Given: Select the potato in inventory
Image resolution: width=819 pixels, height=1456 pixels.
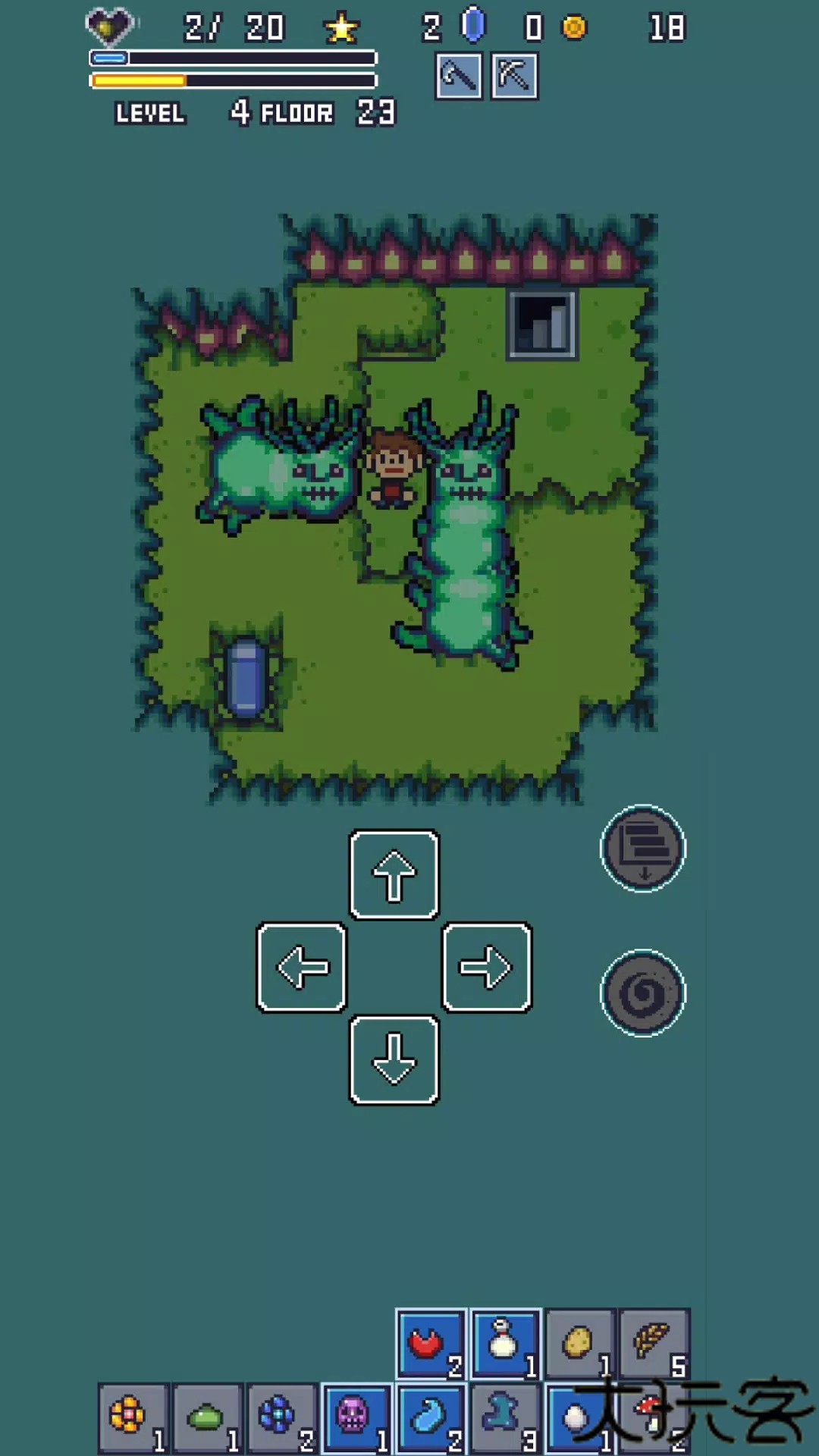Looking at the screenshot, I should (x=579, y=1345).
